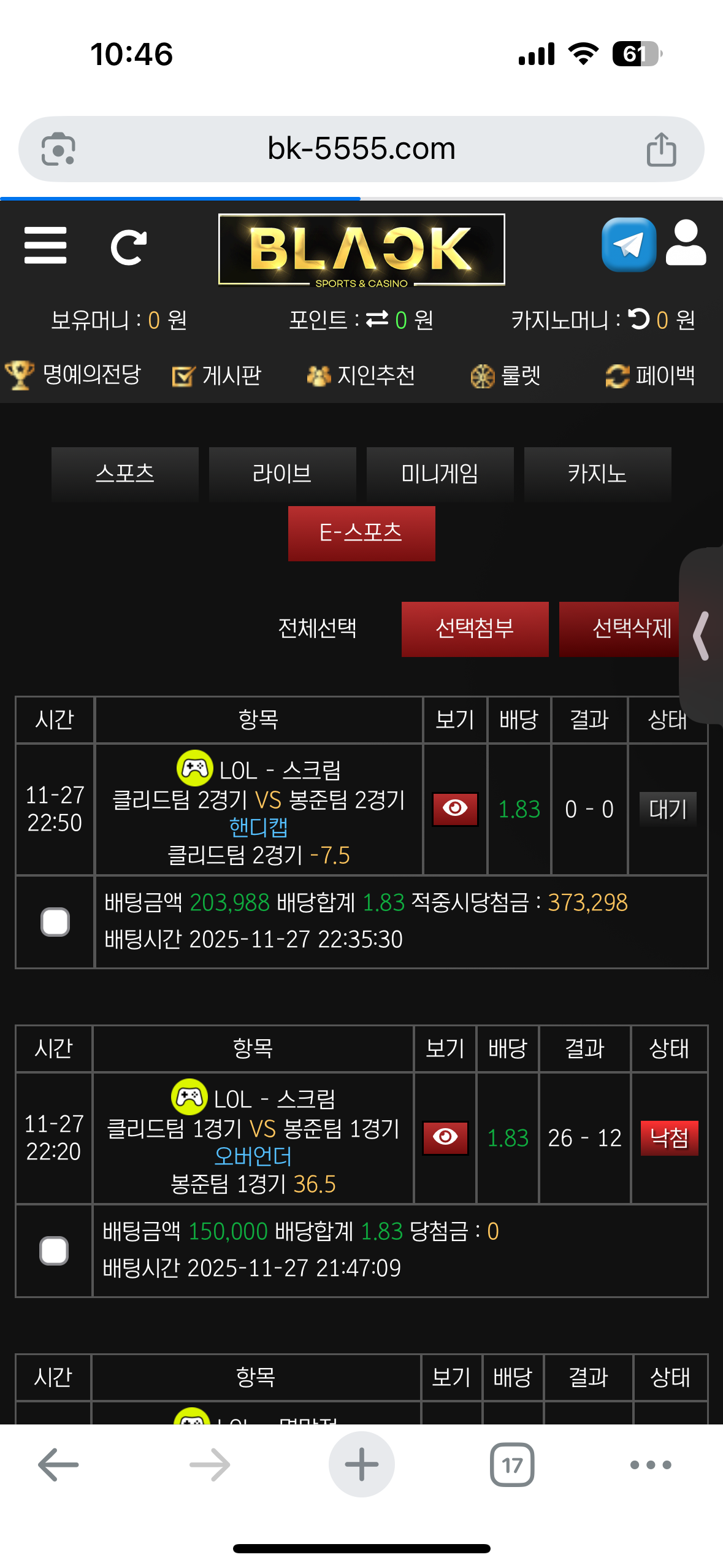Open 지인추천 referral page
The width and height of the screenshot is (723, 1568).
[361, 375]
